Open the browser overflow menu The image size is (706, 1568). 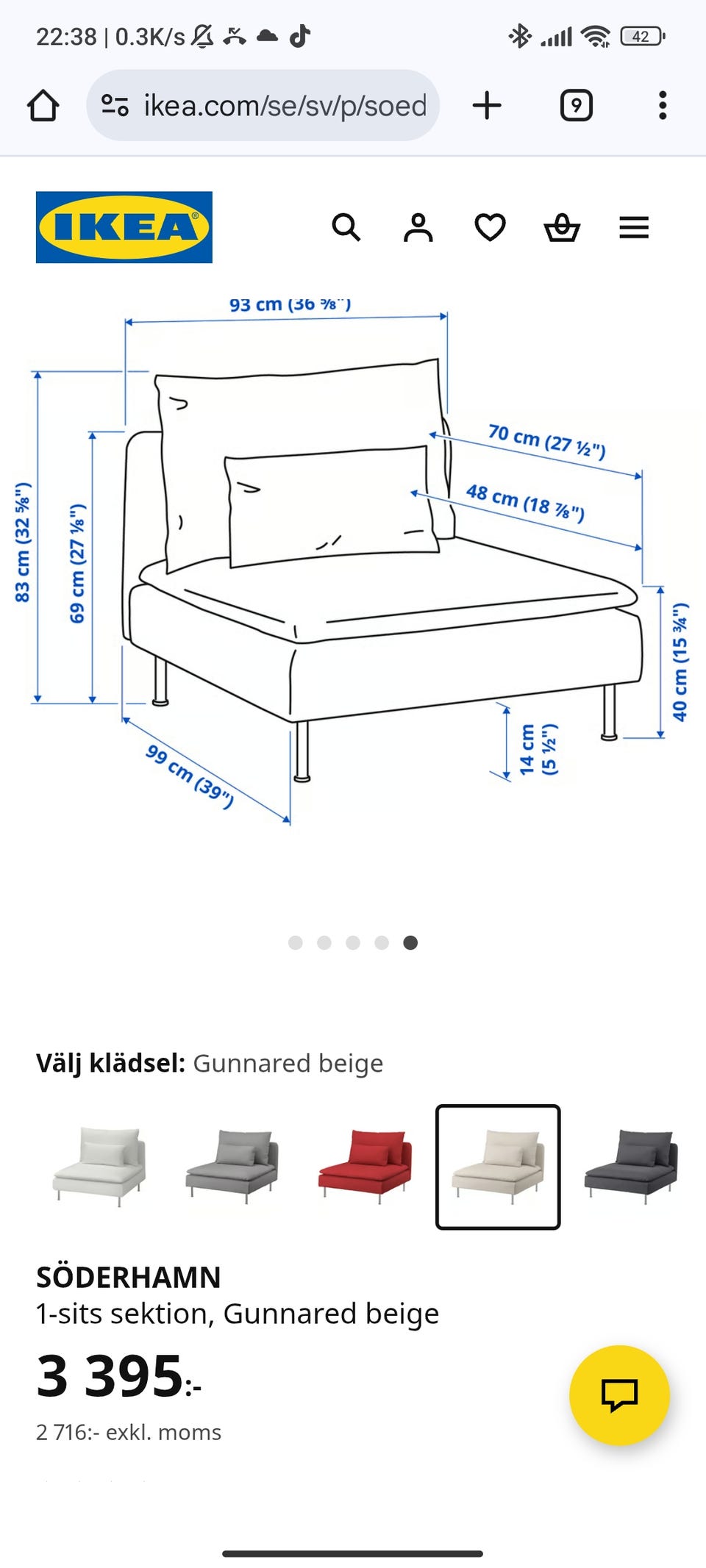coord(663,105)
